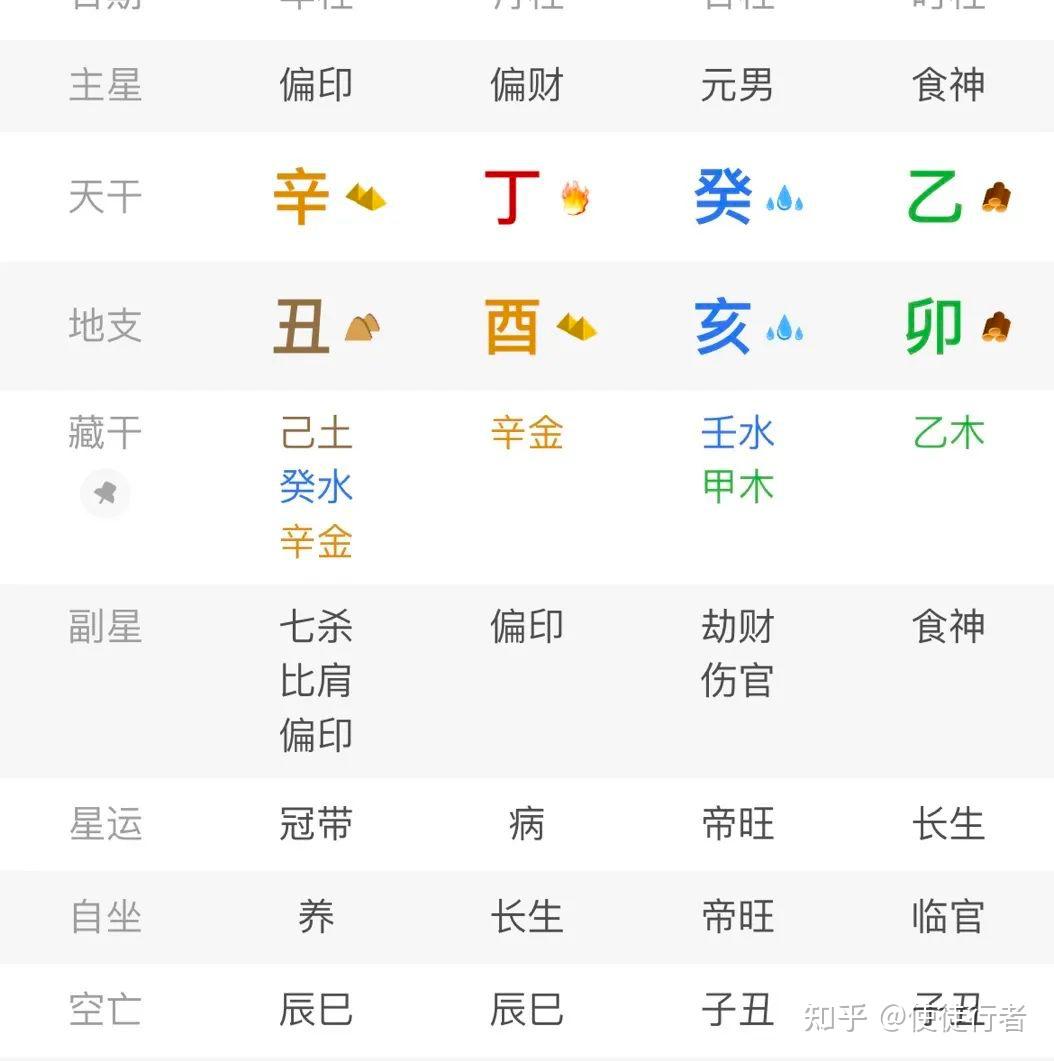Tap the pin icon under 藏干
The width and height of the screenshot is (1054, 1061).
[x=105, y=493]
